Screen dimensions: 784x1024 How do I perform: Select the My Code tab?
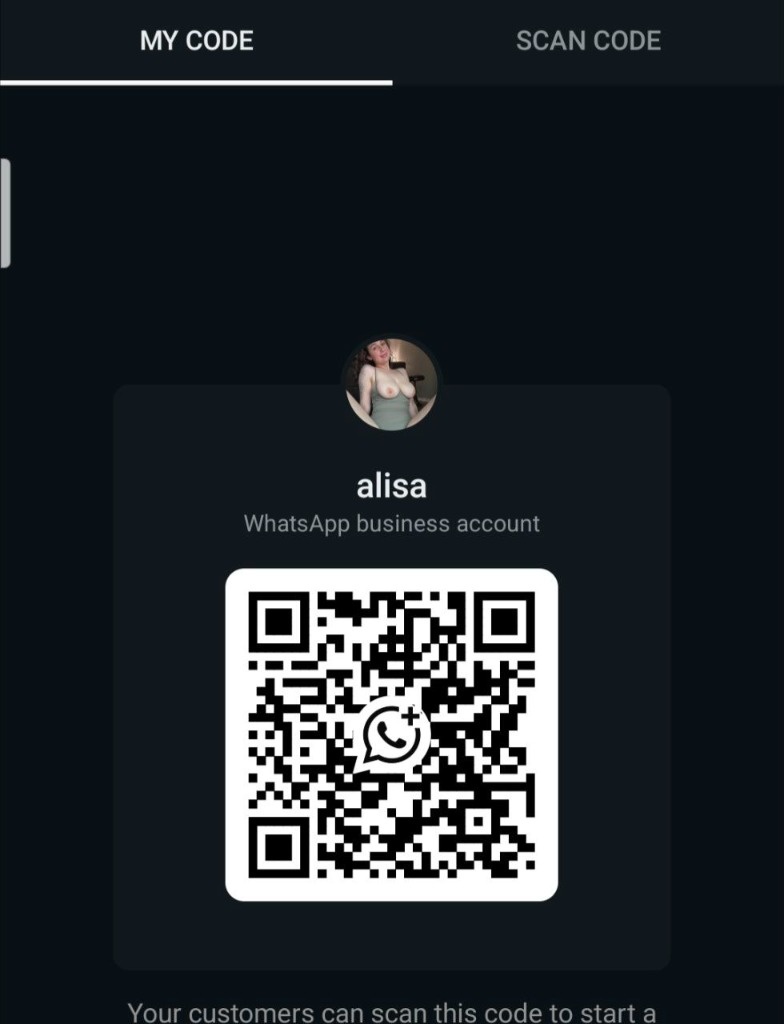pyautogui.click(x=197, y=41)
